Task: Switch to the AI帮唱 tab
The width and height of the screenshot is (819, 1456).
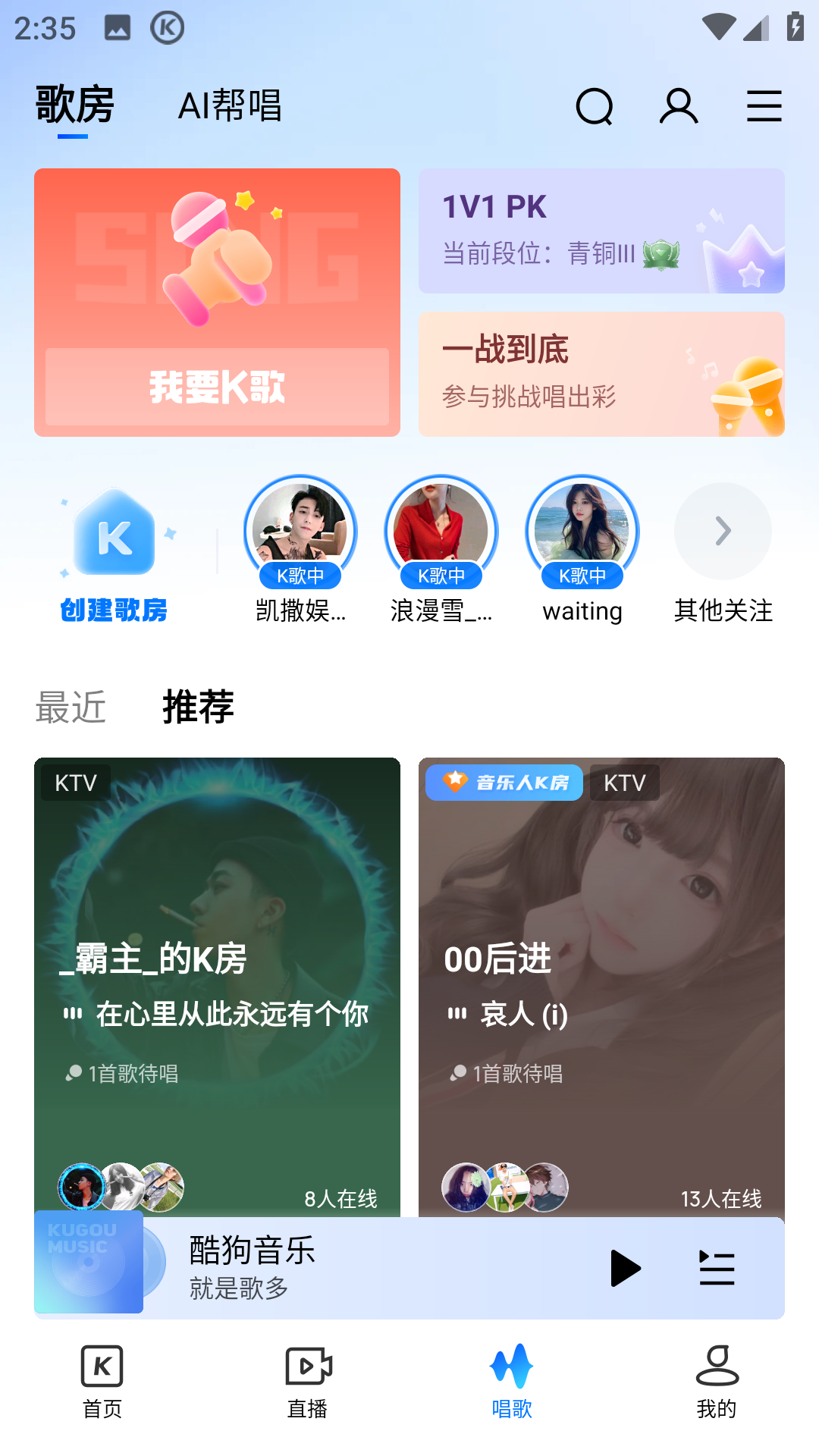Action: [x=230, y=105]
